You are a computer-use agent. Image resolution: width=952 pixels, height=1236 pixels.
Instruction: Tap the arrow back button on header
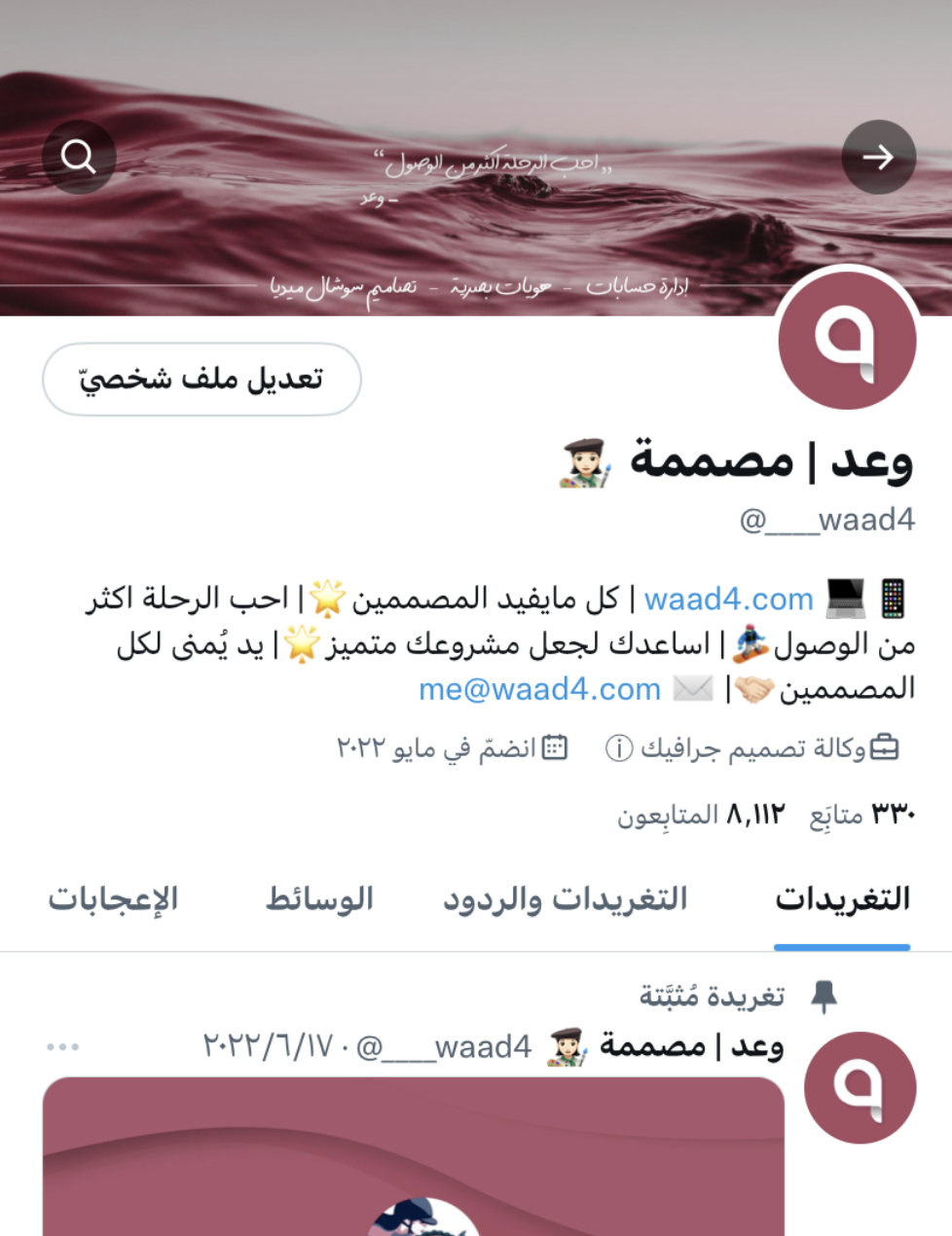(878, 157)
